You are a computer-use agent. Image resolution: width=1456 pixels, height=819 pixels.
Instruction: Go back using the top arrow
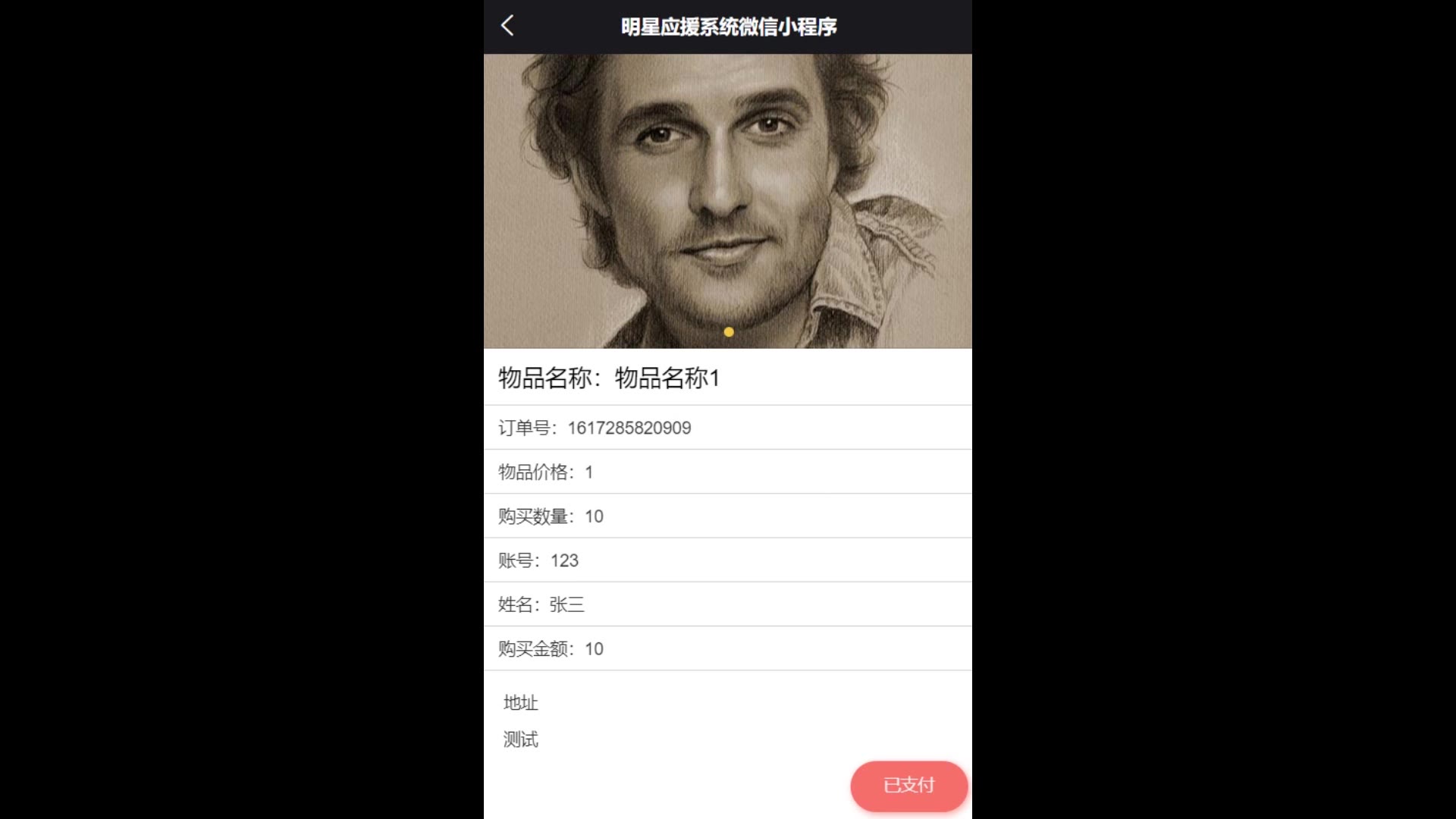507,26
